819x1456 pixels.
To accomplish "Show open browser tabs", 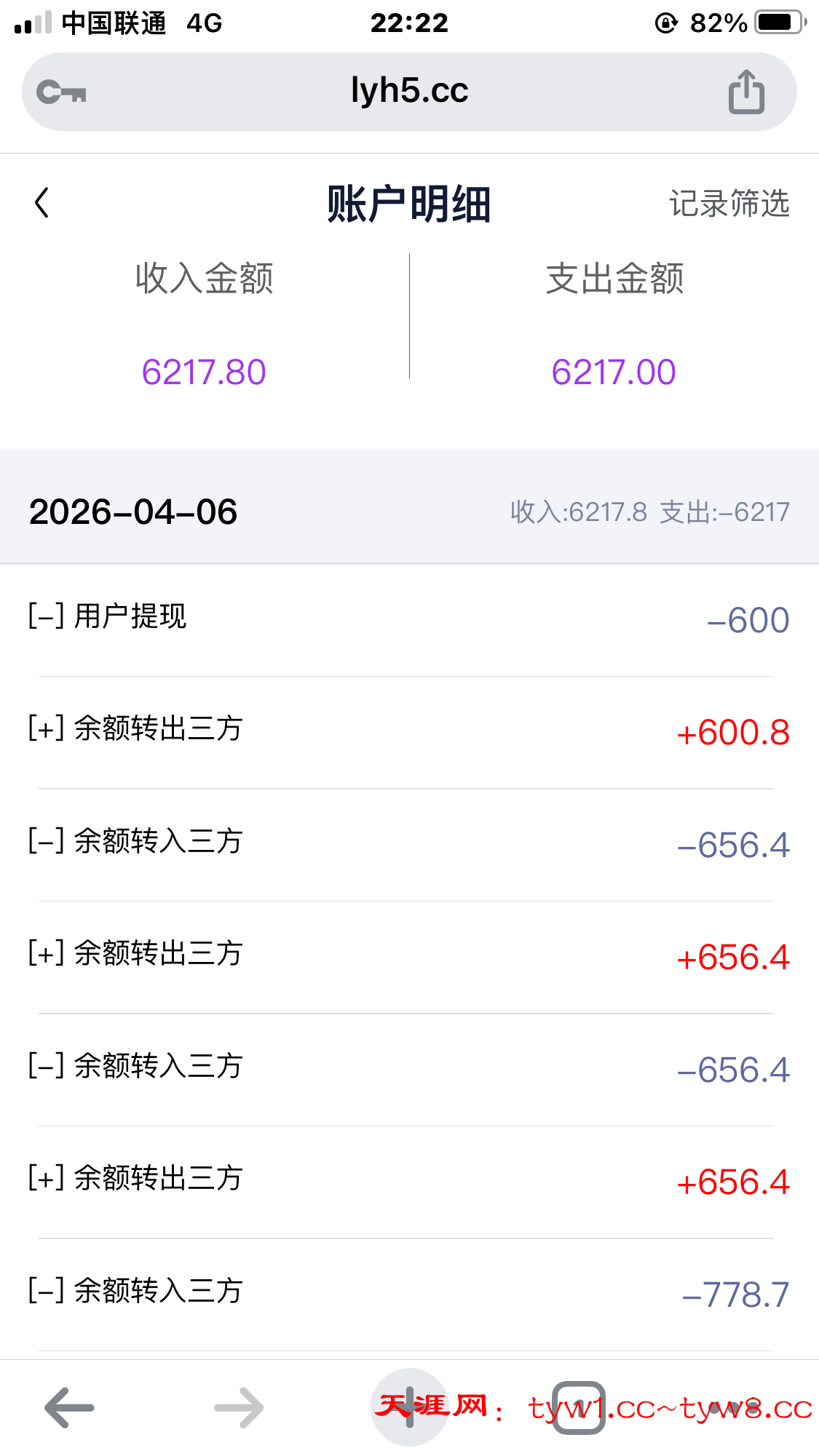I will (x=579, y=1408).
